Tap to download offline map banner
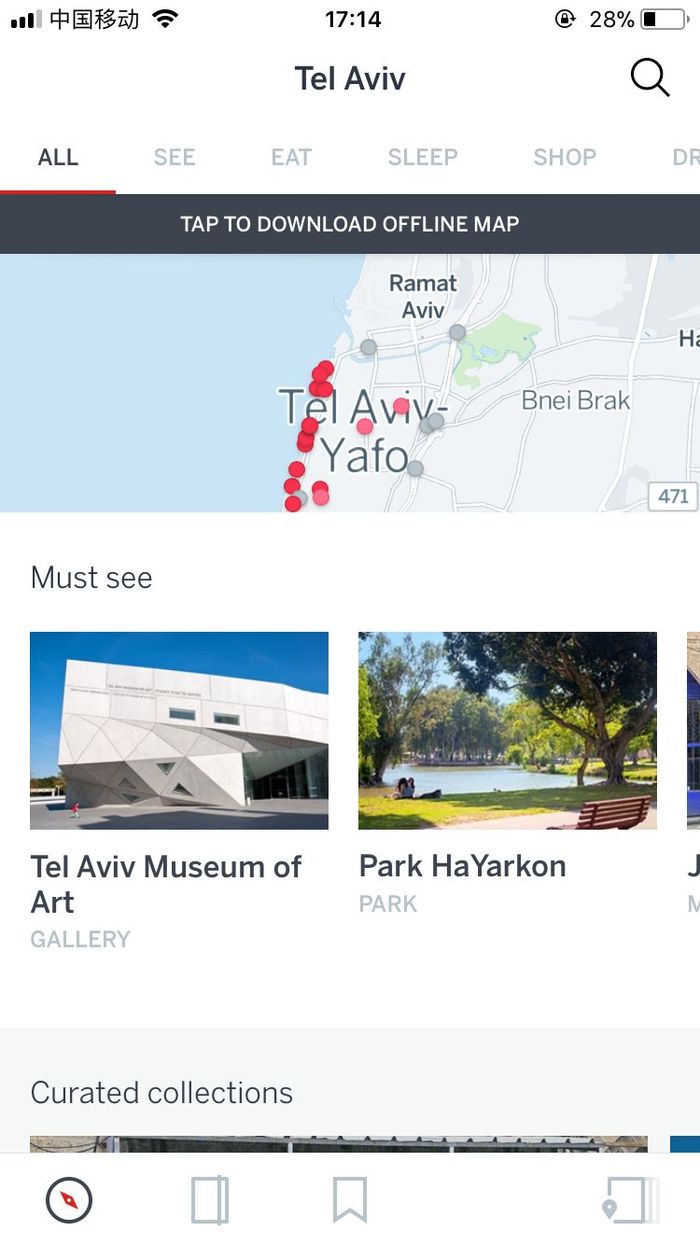Image resolution: width=700 pixels, height=1245 pixels. [x=350, y=224]
